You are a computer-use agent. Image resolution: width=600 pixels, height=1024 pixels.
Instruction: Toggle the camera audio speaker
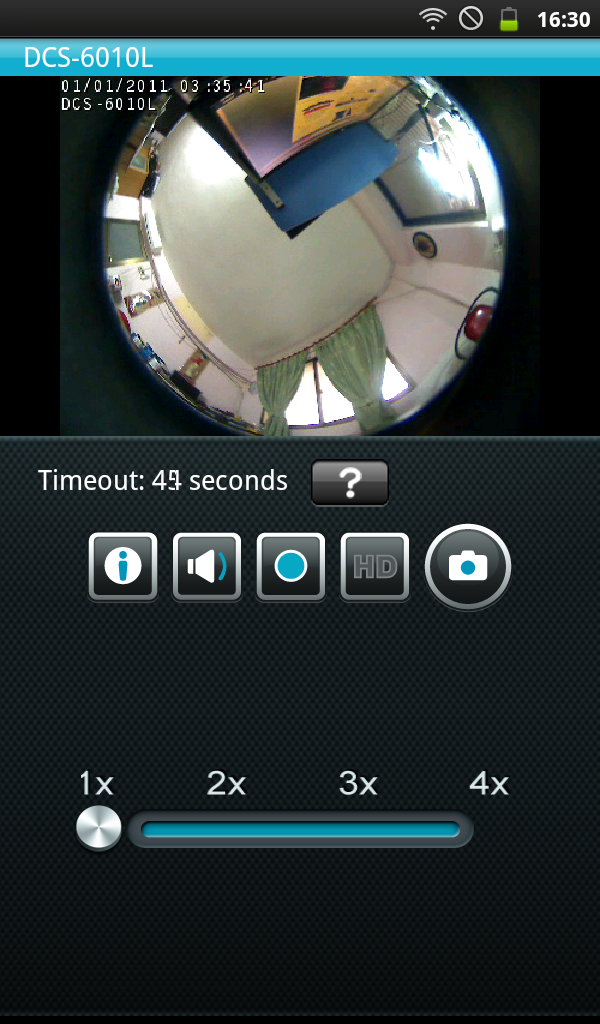point(207,567)
